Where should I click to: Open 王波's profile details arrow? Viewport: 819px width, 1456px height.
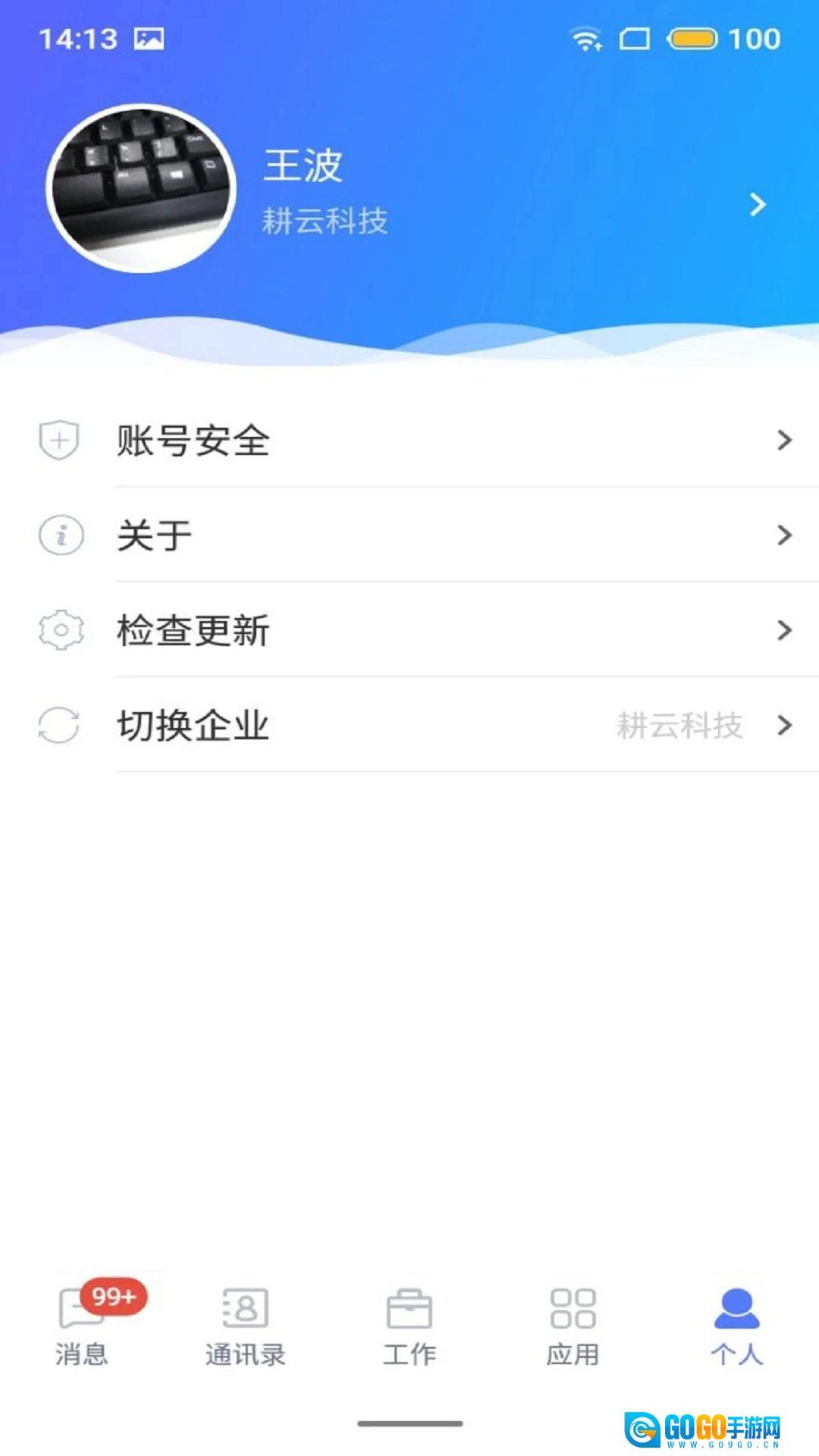pos(757,204)
